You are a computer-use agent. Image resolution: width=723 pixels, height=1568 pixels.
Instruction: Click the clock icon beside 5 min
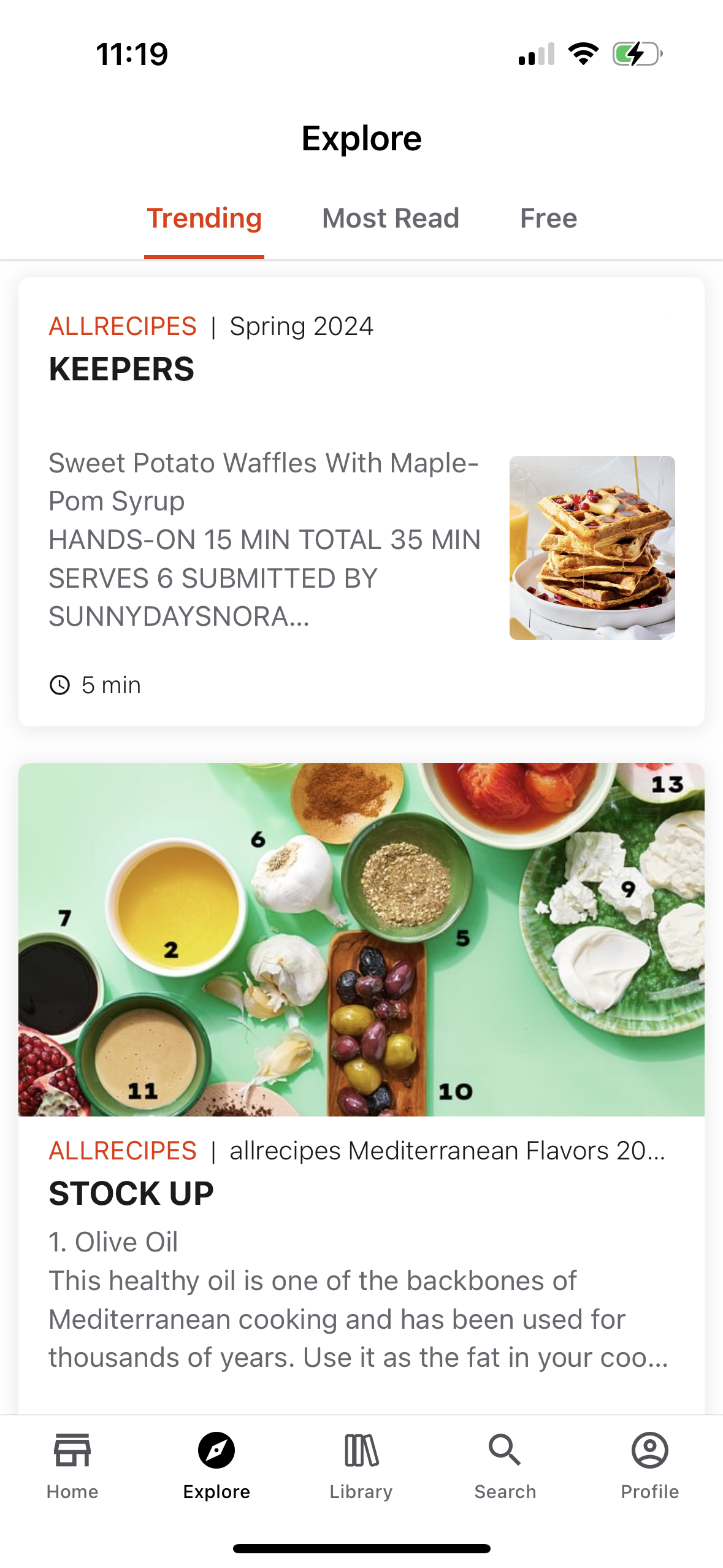pyautogui.click(x=59, y=685)
